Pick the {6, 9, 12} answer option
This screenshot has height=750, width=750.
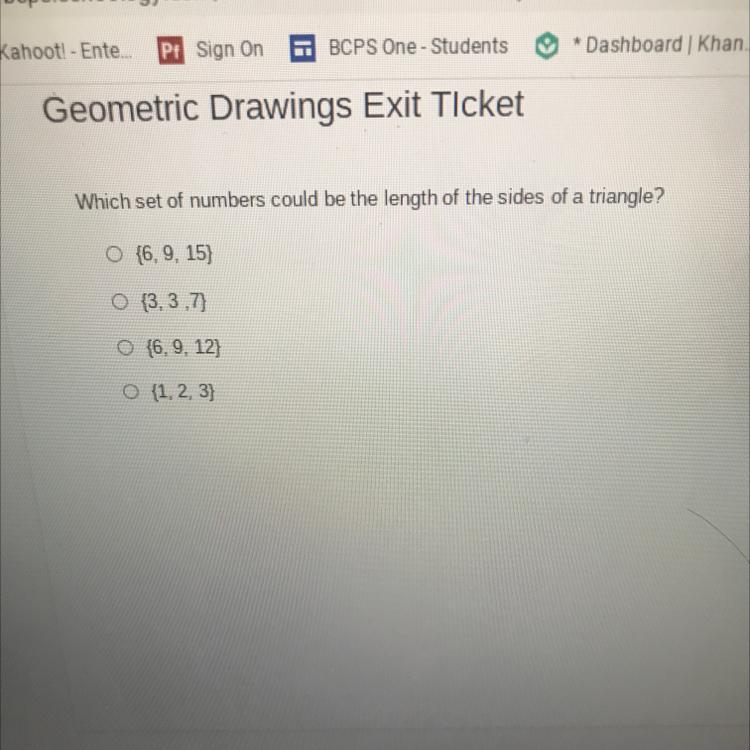125,348
